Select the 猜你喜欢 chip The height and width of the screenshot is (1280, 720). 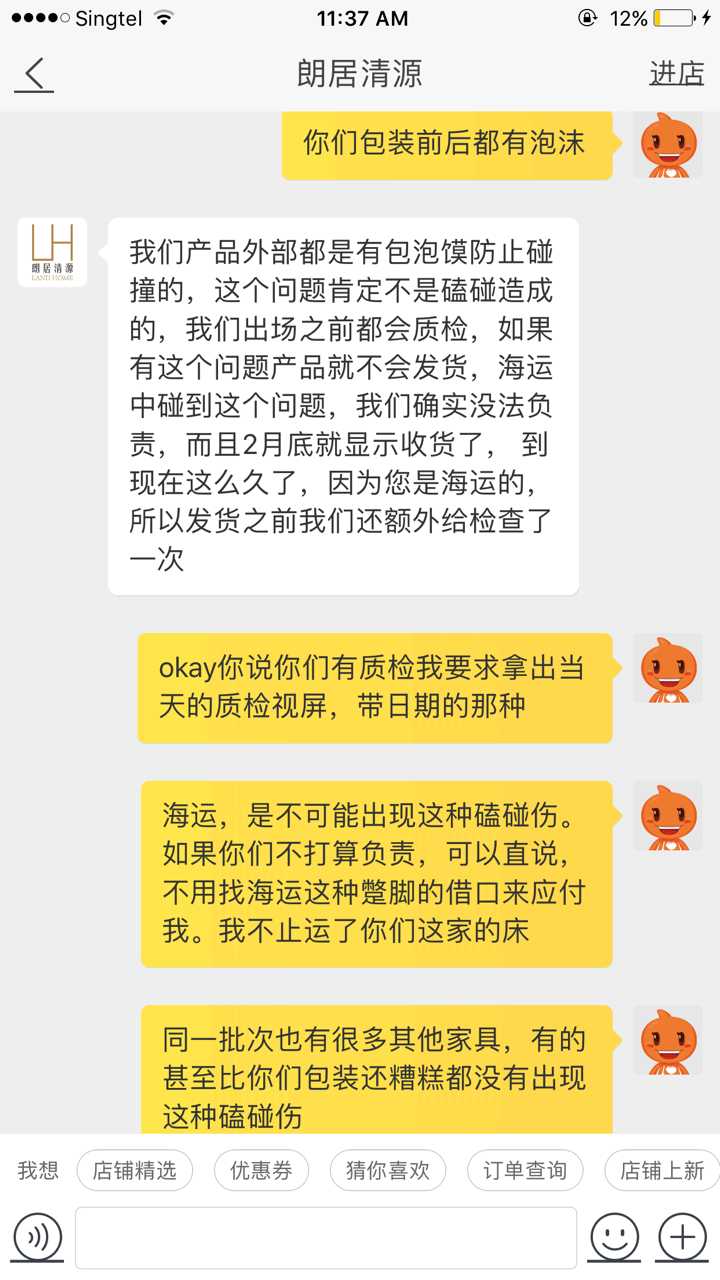click(x=388, y=1170)
